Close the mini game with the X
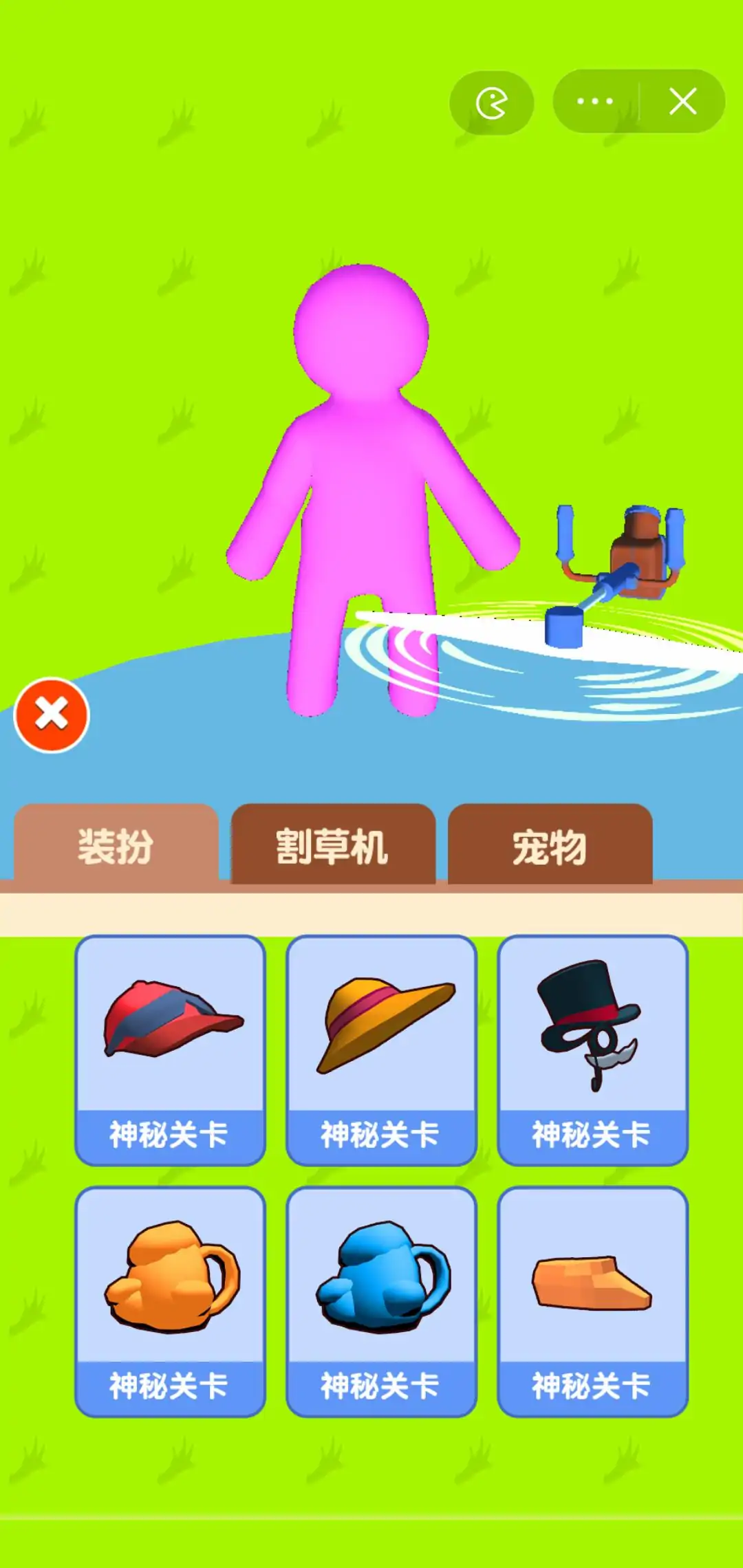 pyautogui.click(x=682, y=102)
